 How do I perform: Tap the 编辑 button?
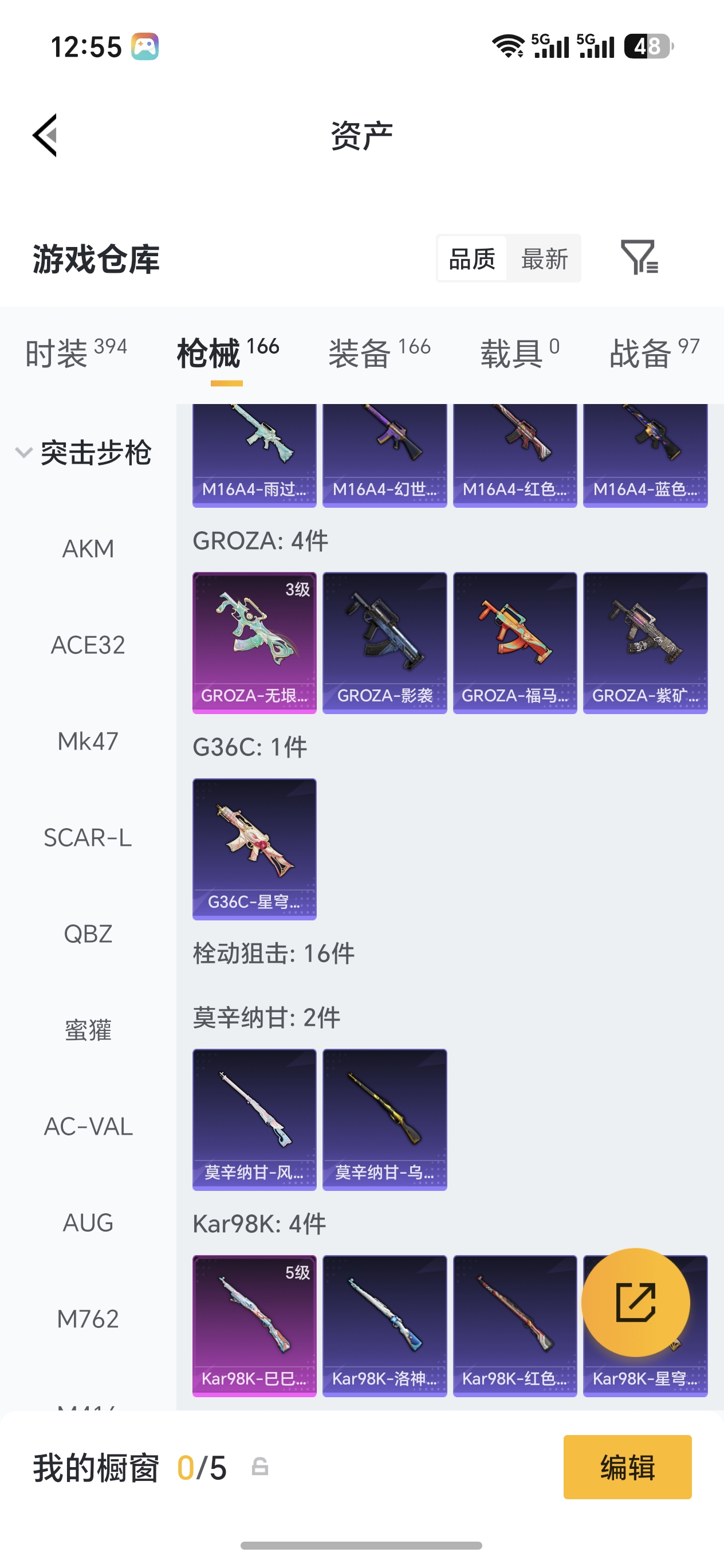(627, 1467)
